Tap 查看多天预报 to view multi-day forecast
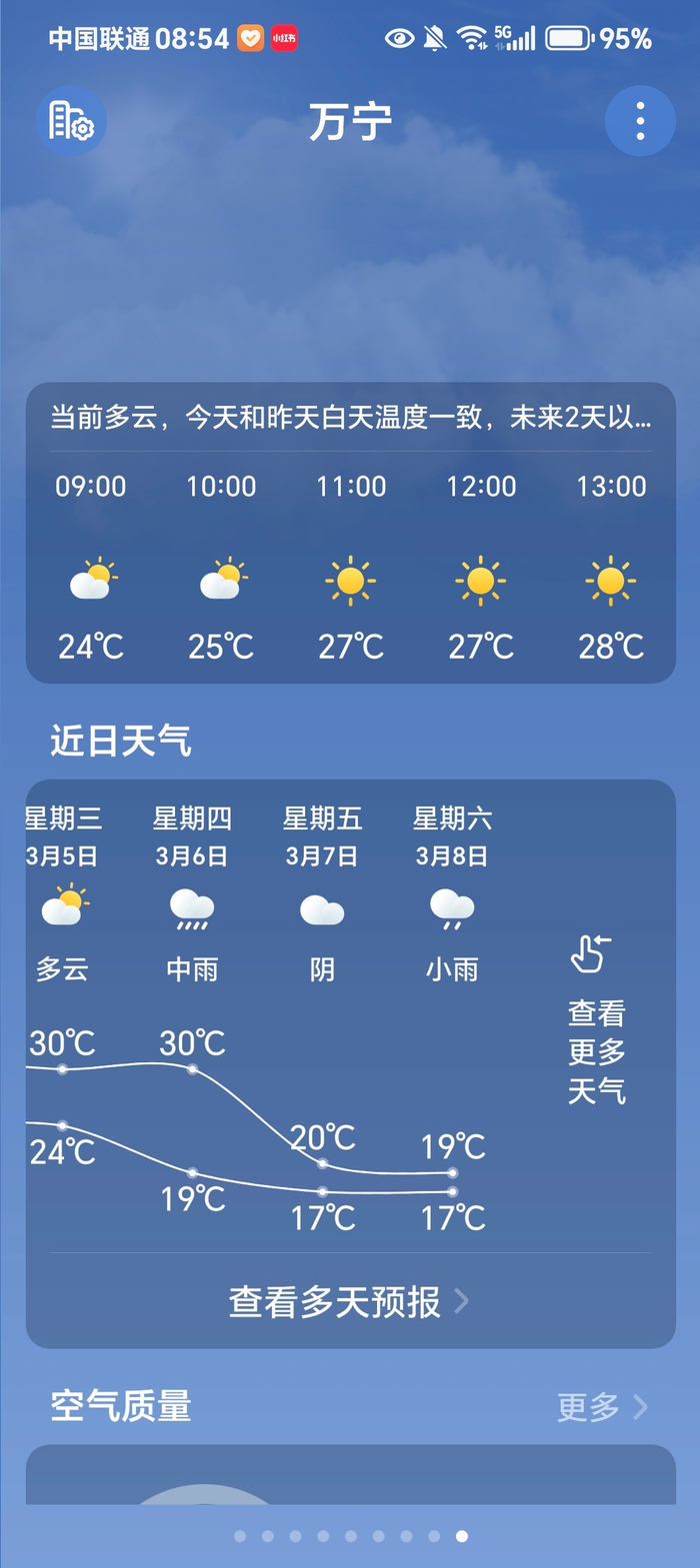Viewport: 700px width, 1568px height. coord(348,1301)
